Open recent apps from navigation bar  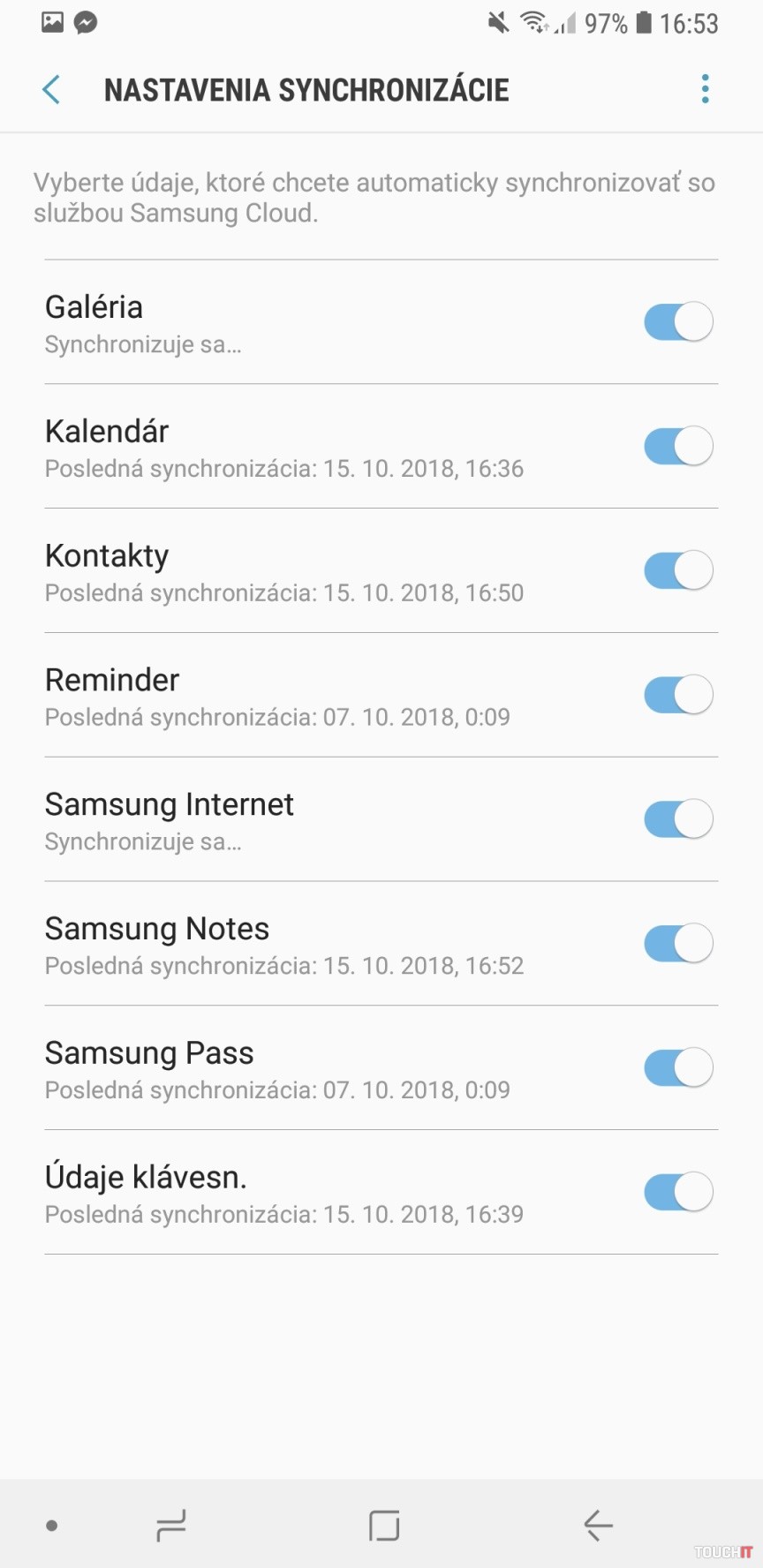point(171,1525)
